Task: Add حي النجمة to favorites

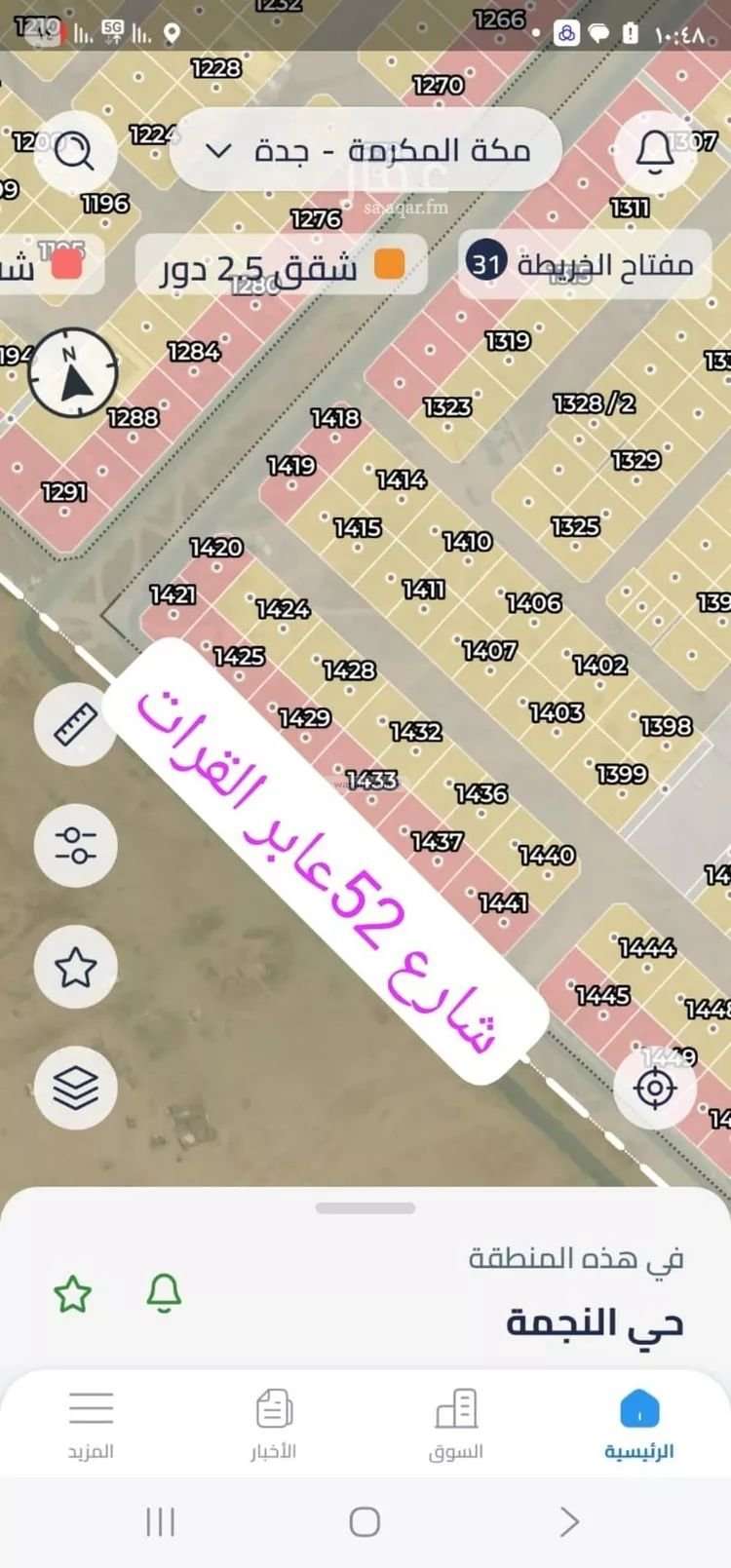Action: coord(73,1294)
